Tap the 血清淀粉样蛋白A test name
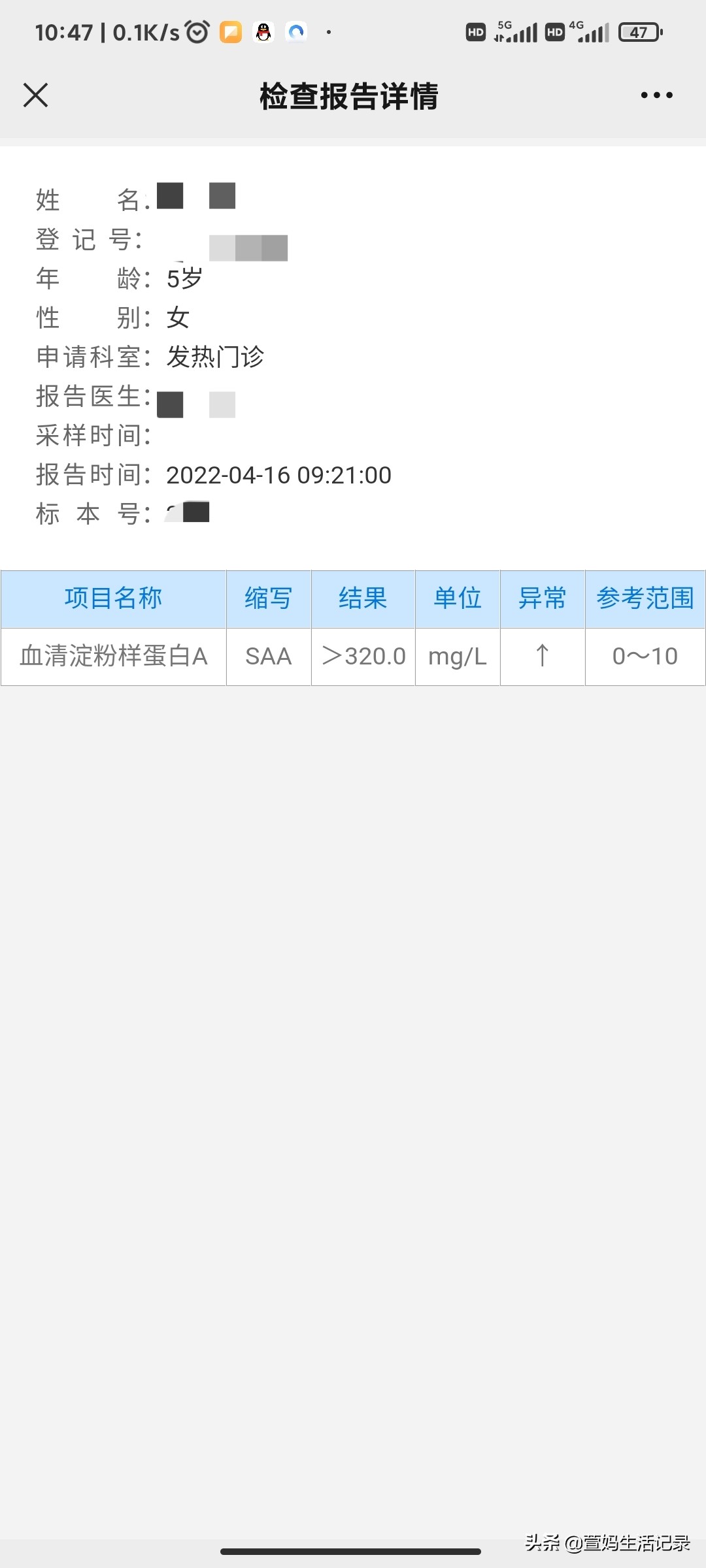The height and width of the screenshot is (1568, 706). (114, 657)
